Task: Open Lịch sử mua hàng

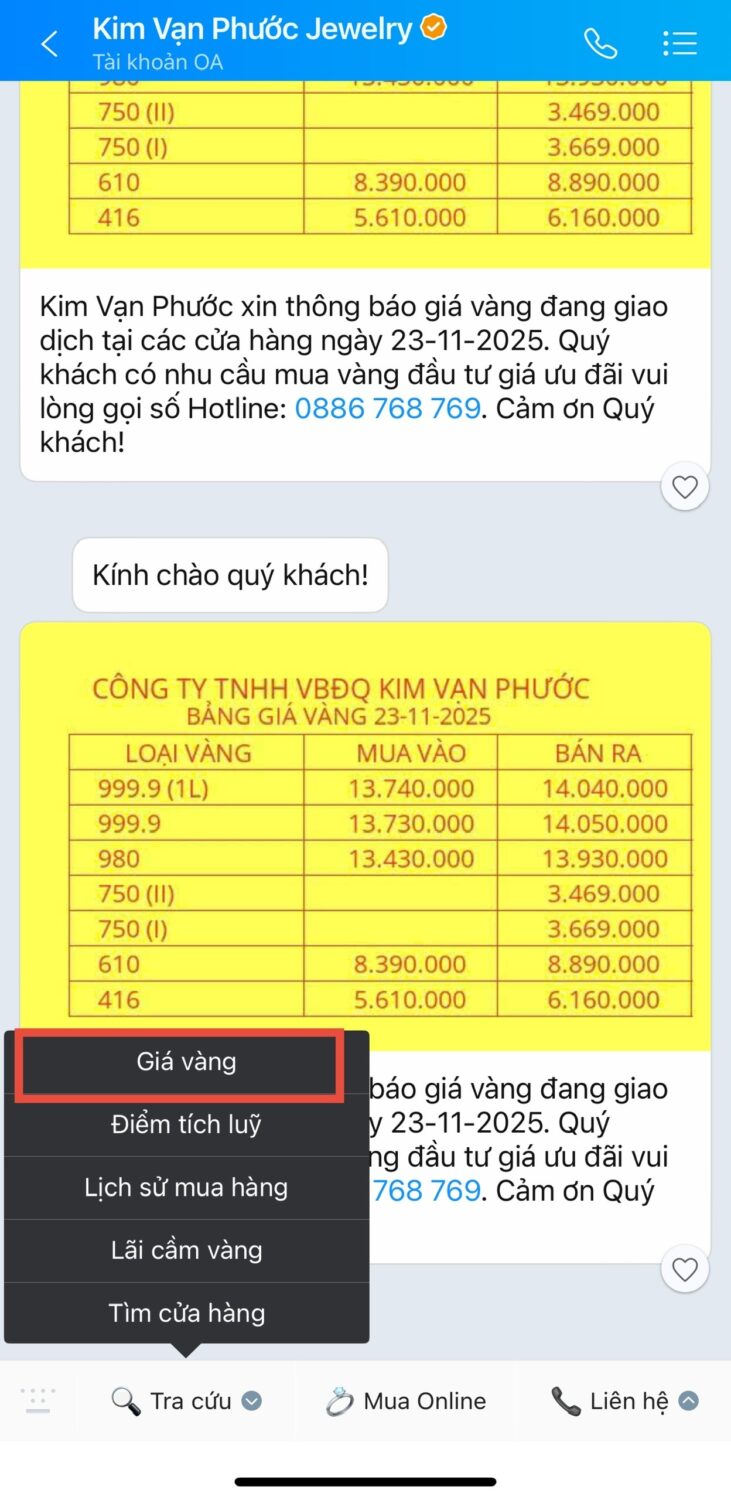Action: tap(186, 1188)
